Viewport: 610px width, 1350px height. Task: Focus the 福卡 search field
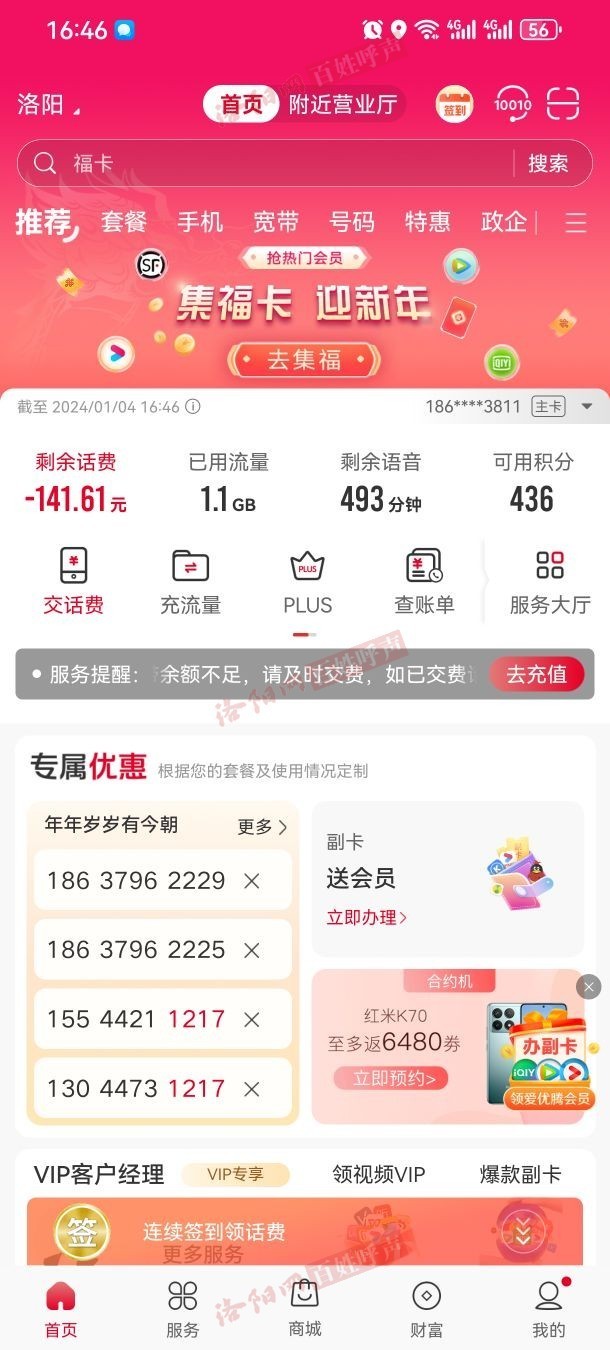(x=270, y=163)
